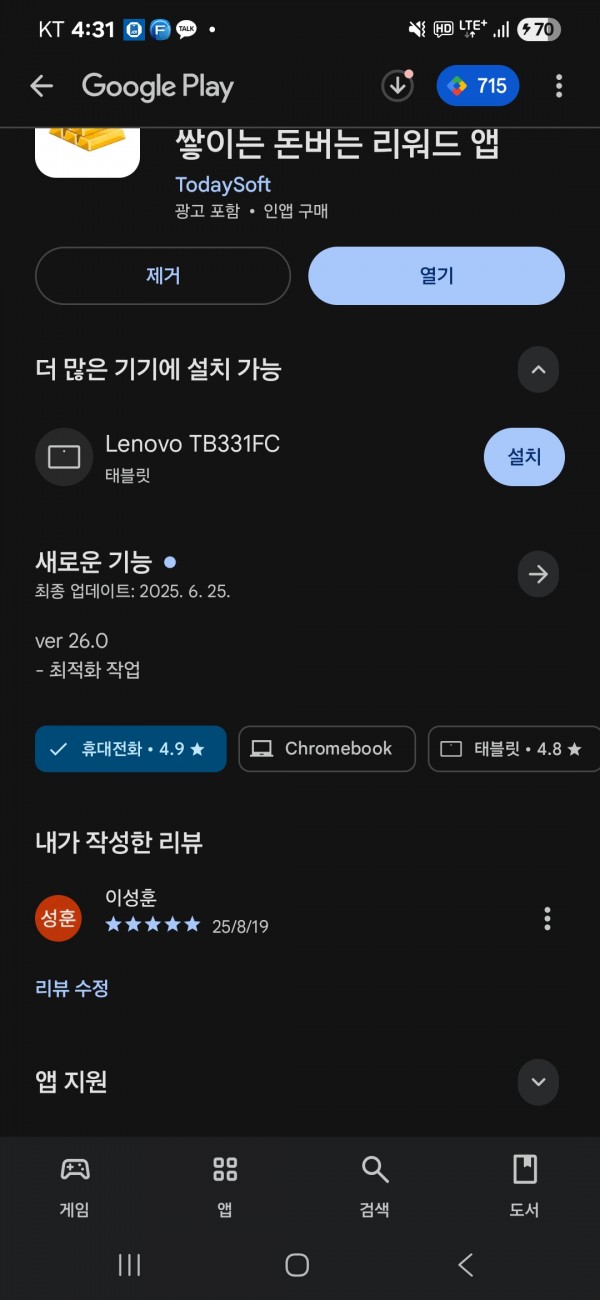Collapse the 더 많은 기기에 설치 가능 section
This screenshot has width=600, height=1300.
coord(538,370)
